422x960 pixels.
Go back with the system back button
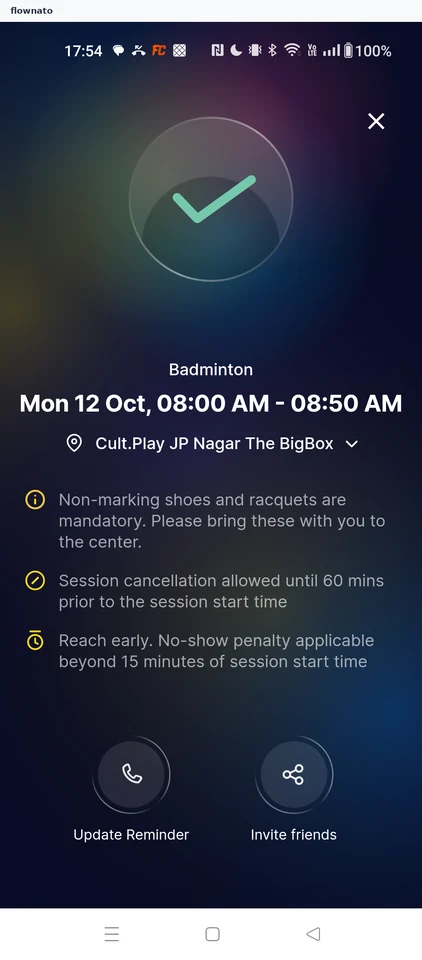[x=313, y=934]
